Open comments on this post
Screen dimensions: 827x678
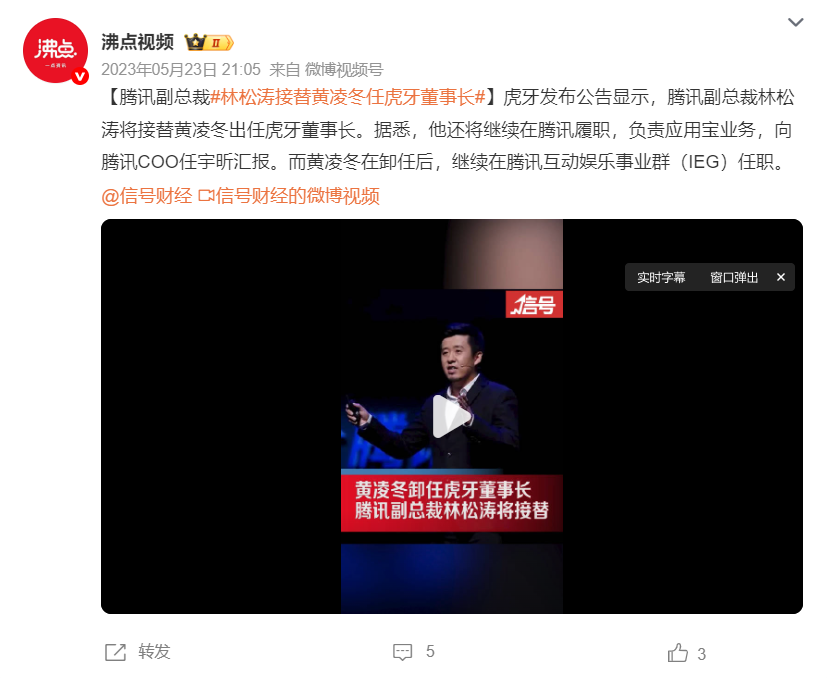(x=413, y=652)
